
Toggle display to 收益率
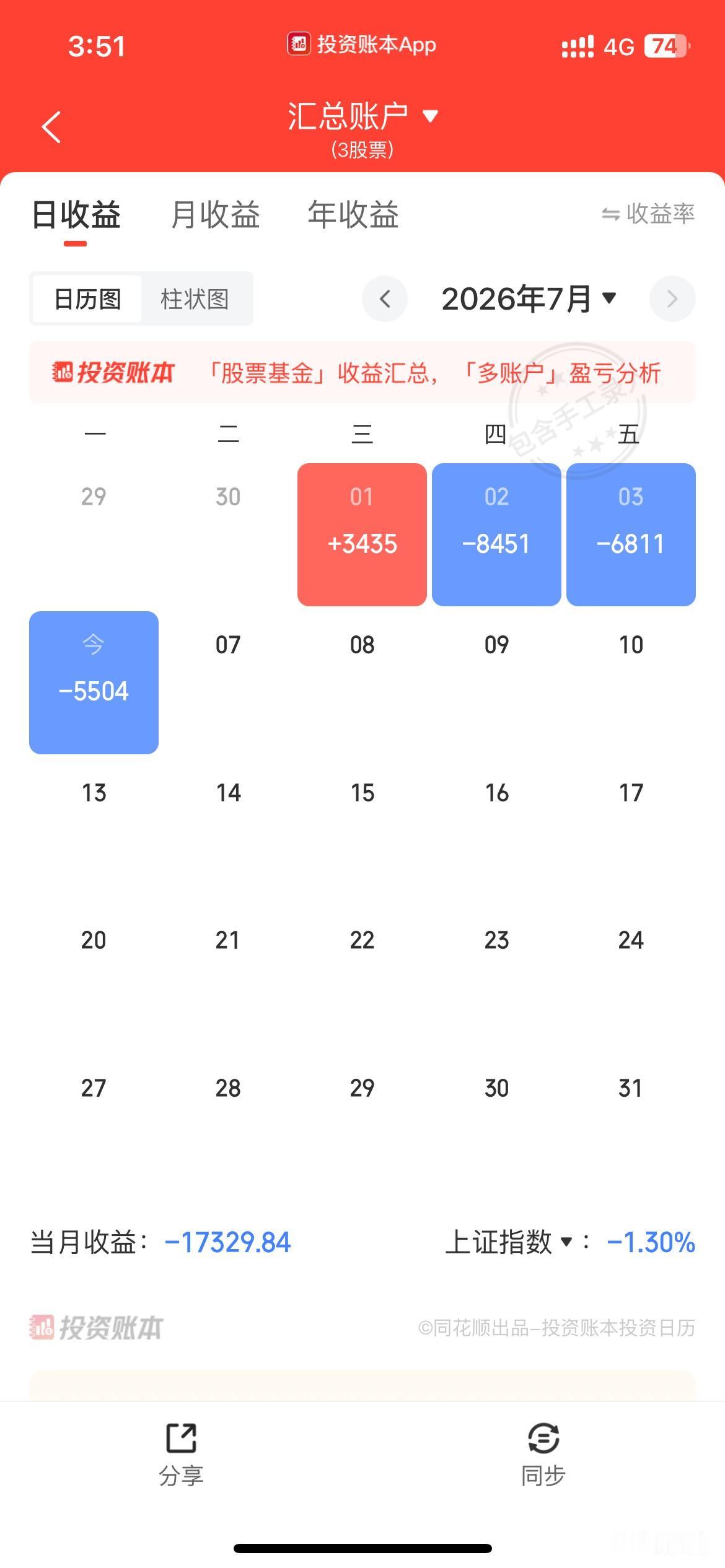[x=648, y=214]
